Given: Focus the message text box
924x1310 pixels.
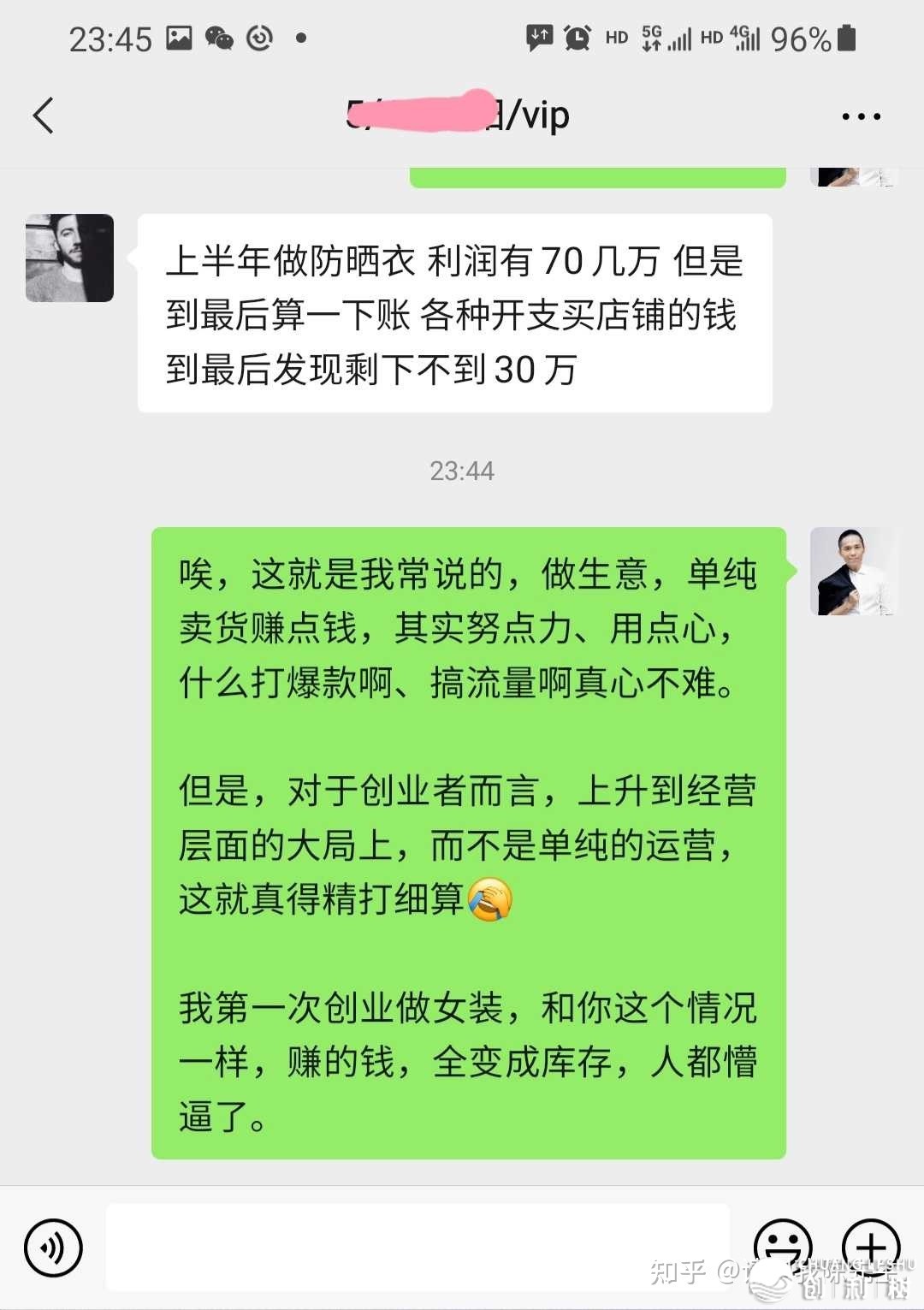Looking at the screenshot, I should click(418, 1246).
